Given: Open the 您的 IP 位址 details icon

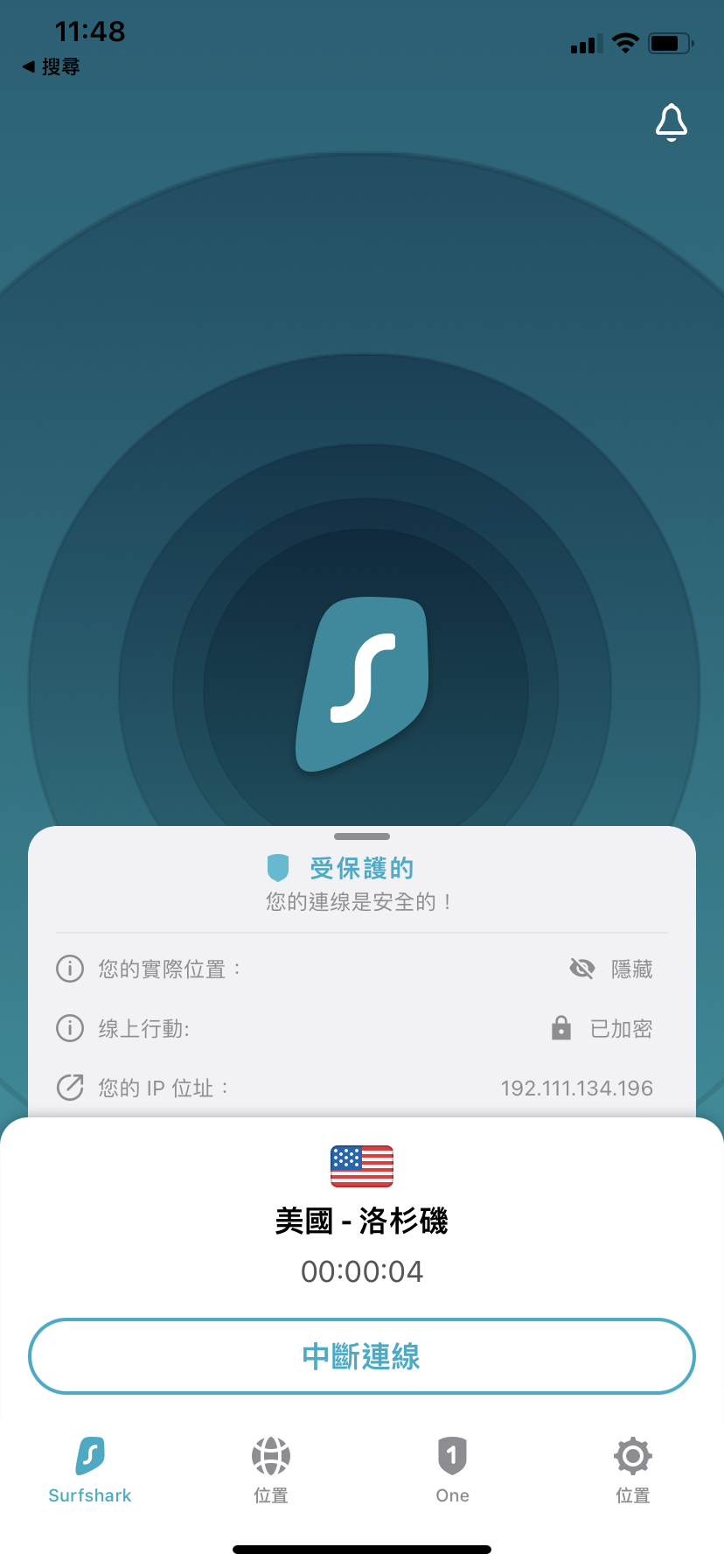Looking at the screenshot, I should click(x=70, y=1088).
